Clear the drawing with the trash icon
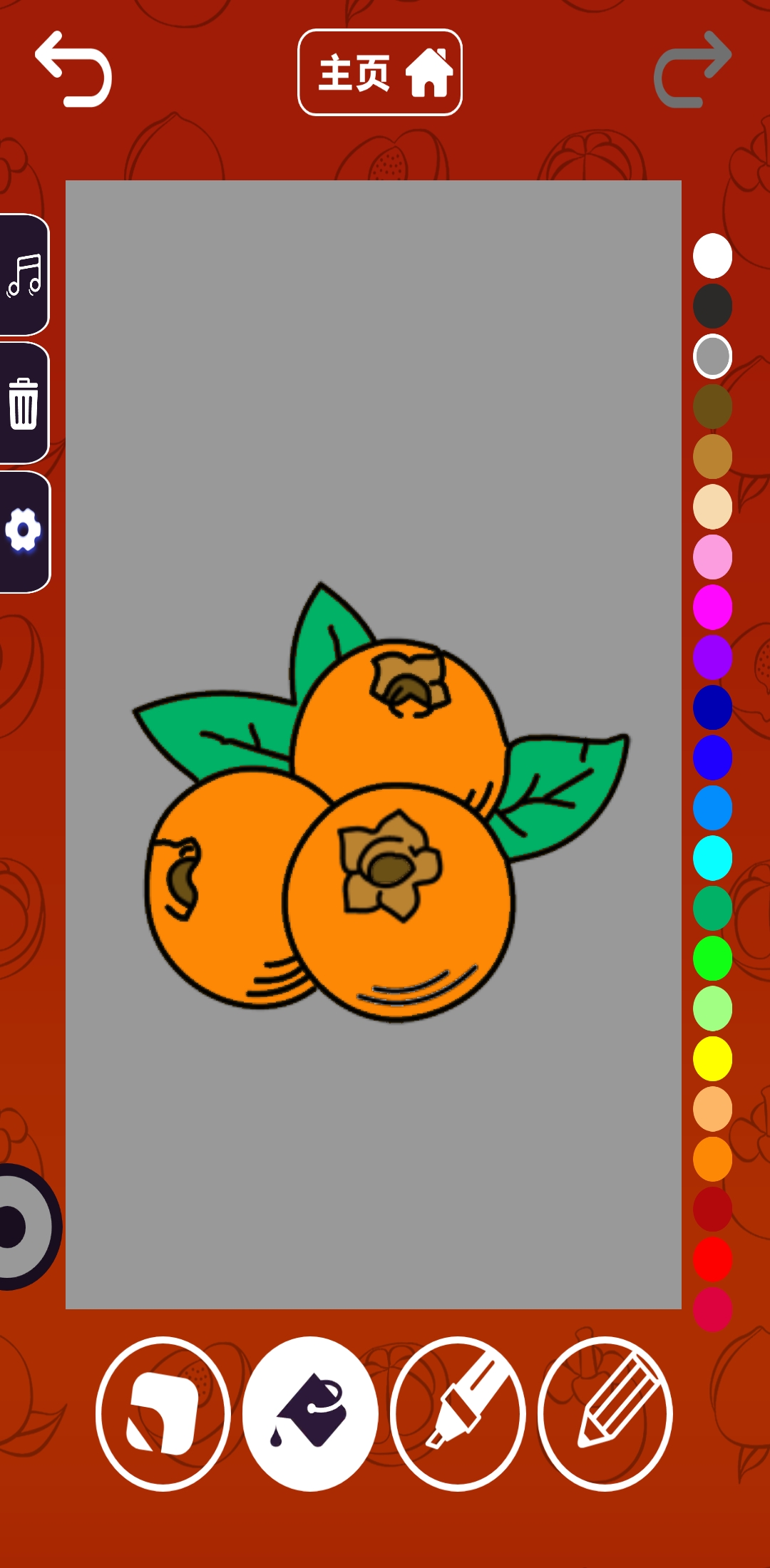This screenshot has height=1568, width=770. click(x=24, y=403)
